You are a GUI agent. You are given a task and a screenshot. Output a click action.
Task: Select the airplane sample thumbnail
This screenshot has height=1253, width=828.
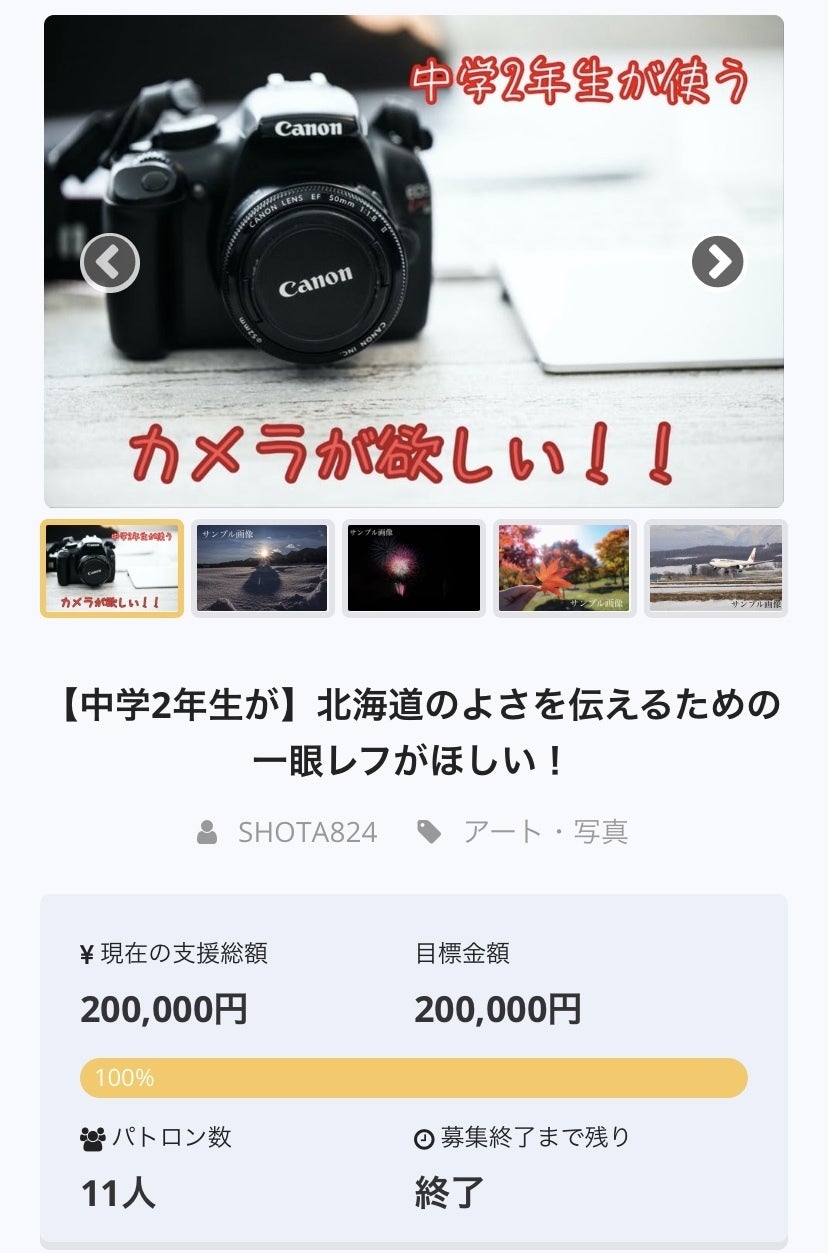coord(716,568)
